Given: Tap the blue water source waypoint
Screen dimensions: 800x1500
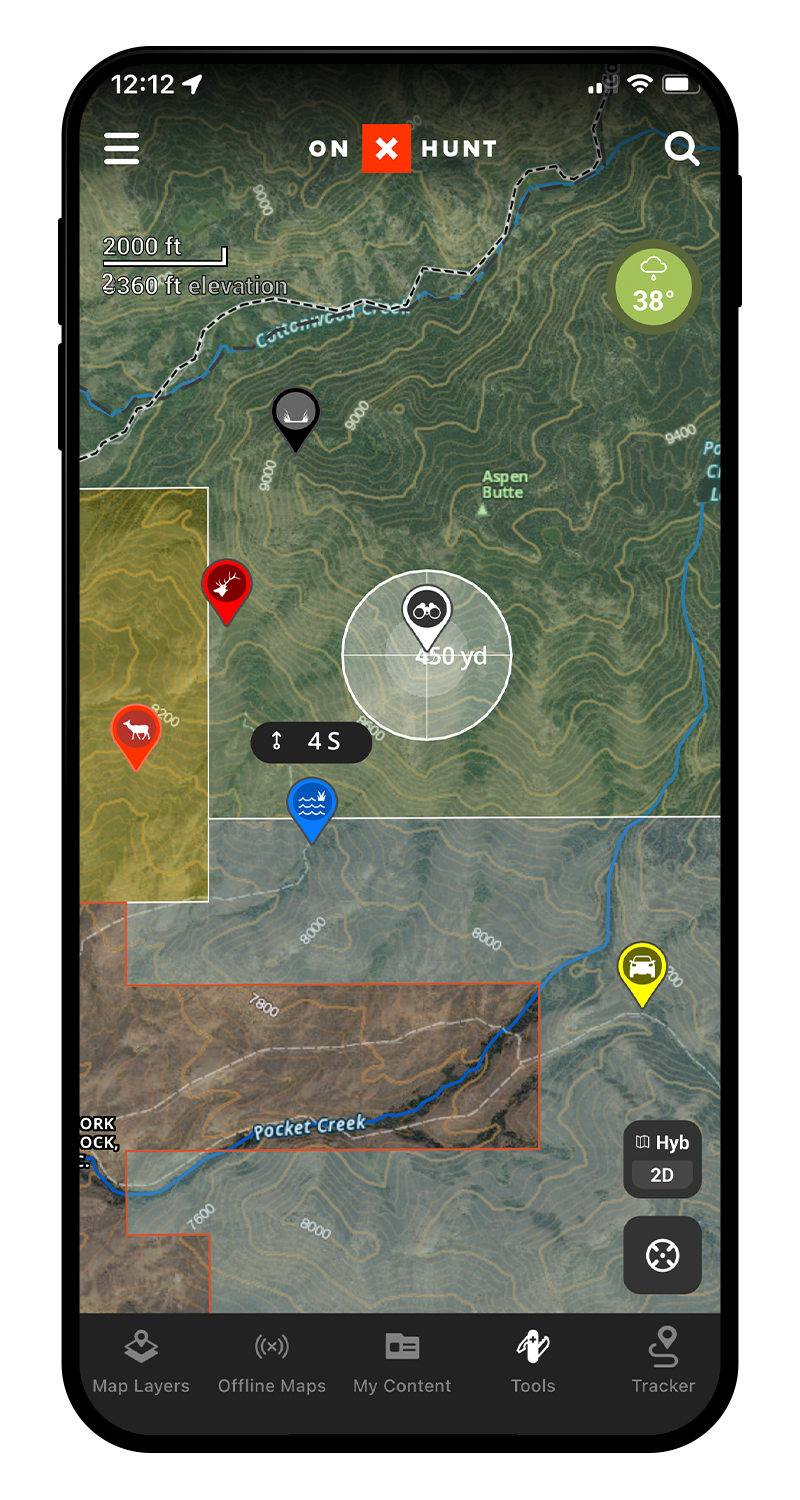Looking at the screenshot, I should click(312, 806).
